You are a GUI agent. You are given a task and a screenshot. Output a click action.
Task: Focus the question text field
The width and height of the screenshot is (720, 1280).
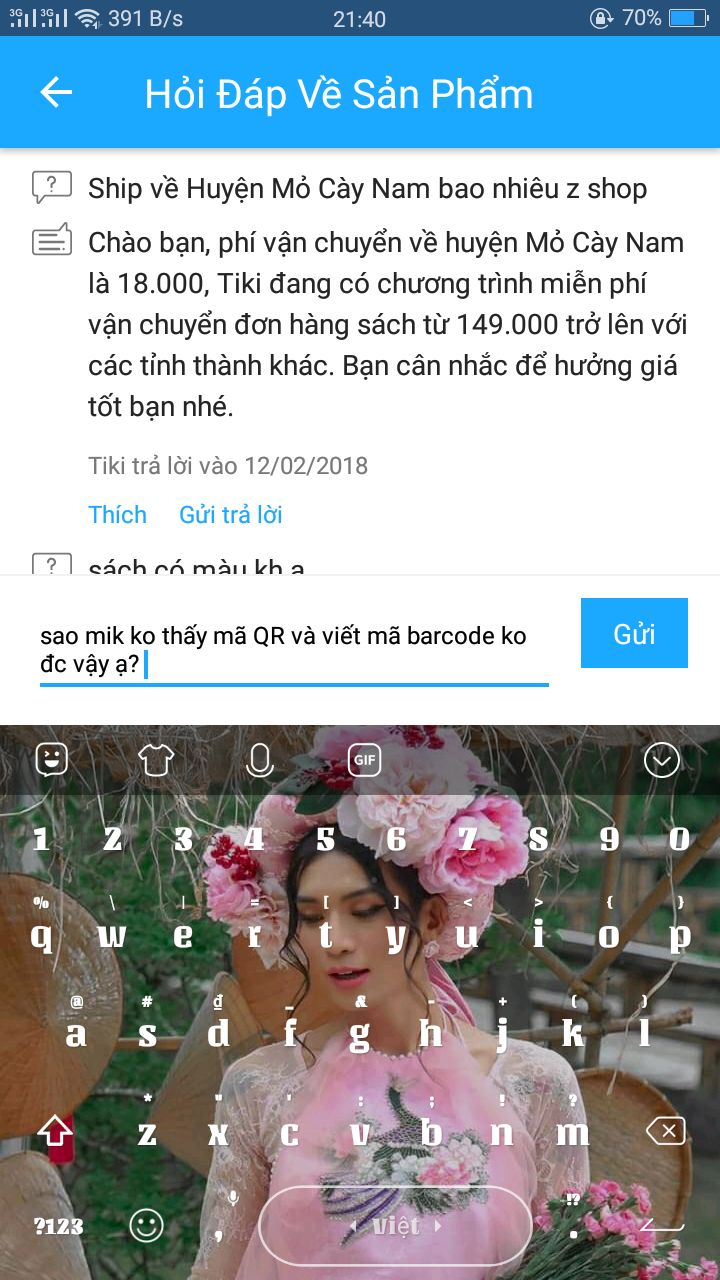(x=294, y=650)
